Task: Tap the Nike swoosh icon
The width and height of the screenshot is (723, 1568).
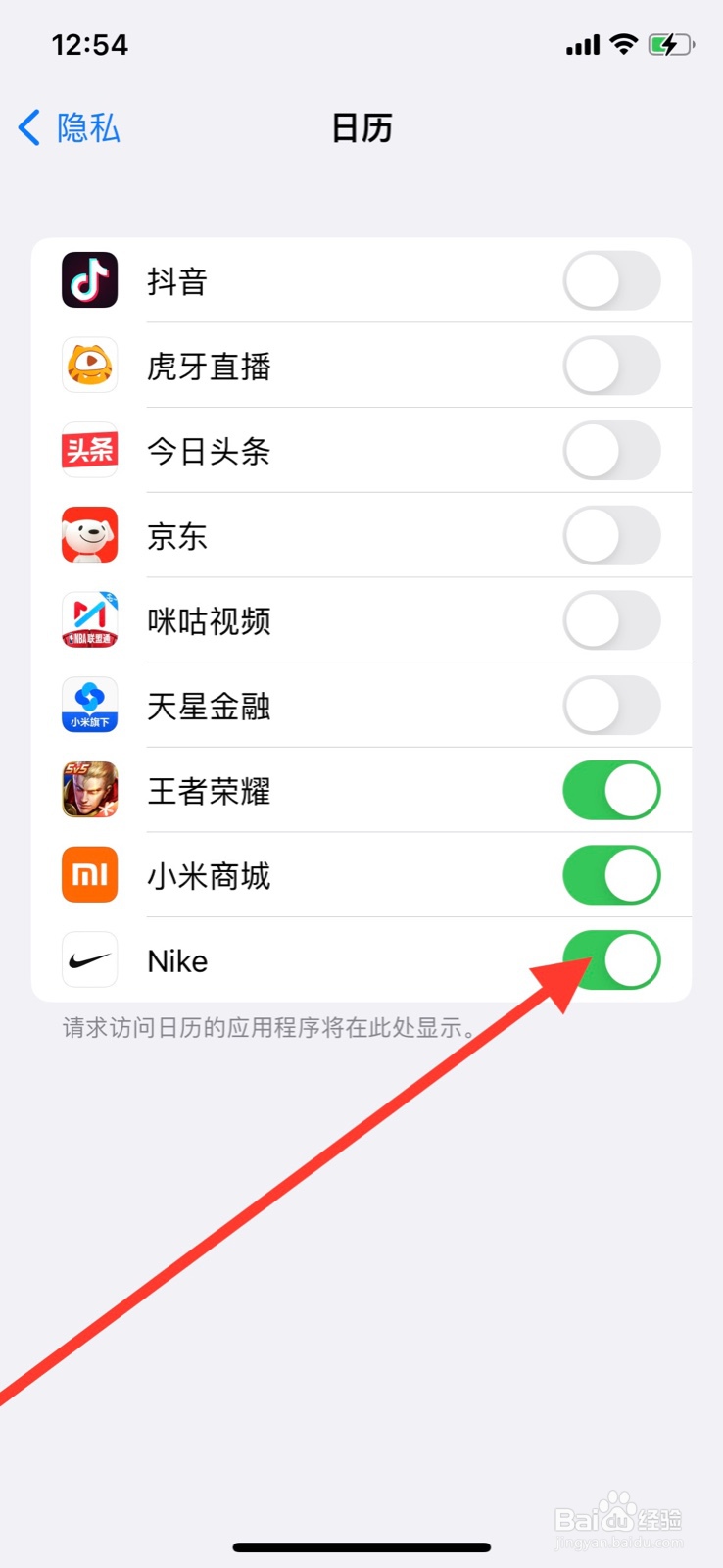Action: pyautogui.click(x=89, y=959)
